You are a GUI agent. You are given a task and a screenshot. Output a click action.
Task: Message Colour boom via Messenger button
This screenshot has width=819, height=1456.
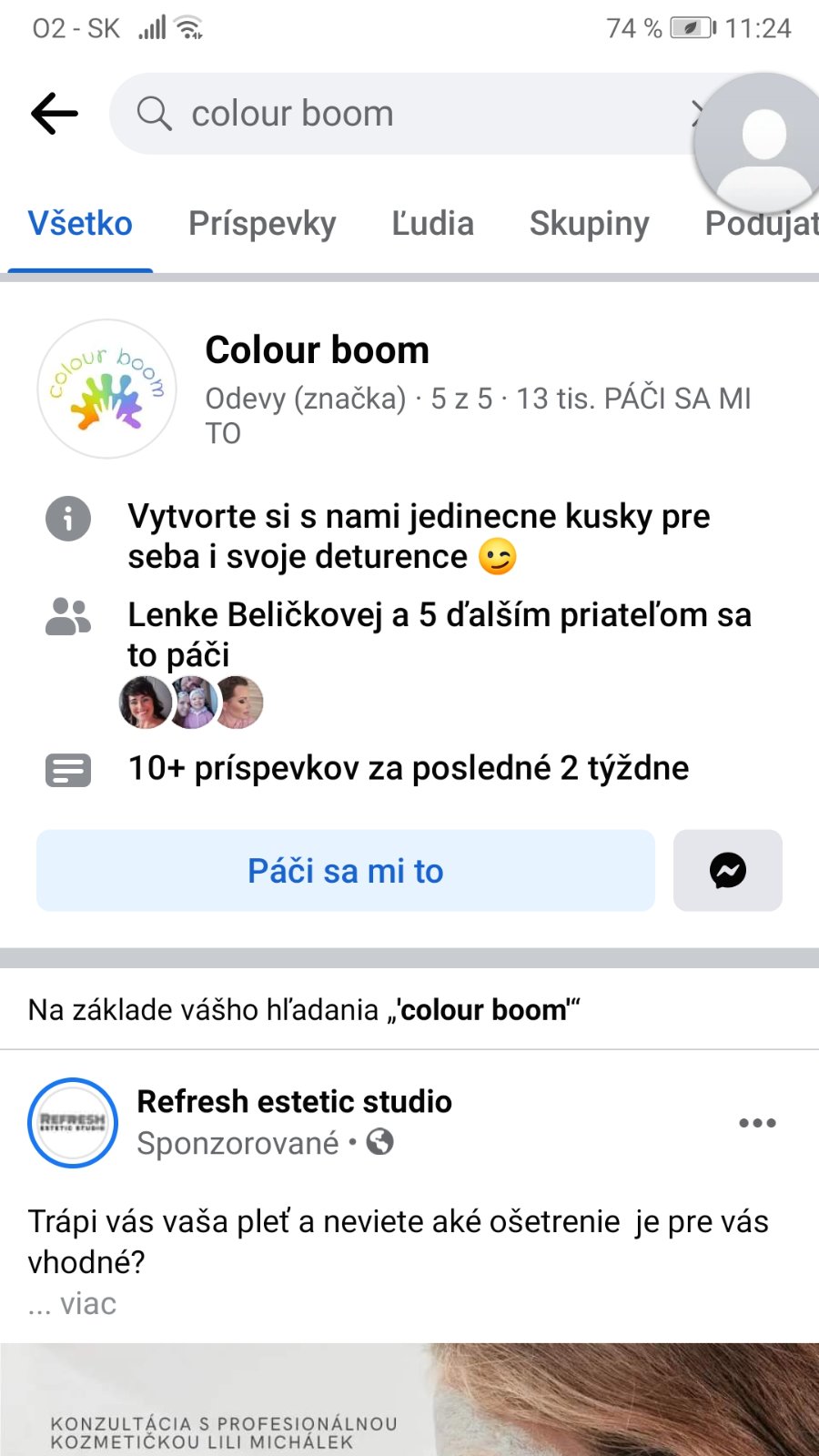[x=727, y=871]
